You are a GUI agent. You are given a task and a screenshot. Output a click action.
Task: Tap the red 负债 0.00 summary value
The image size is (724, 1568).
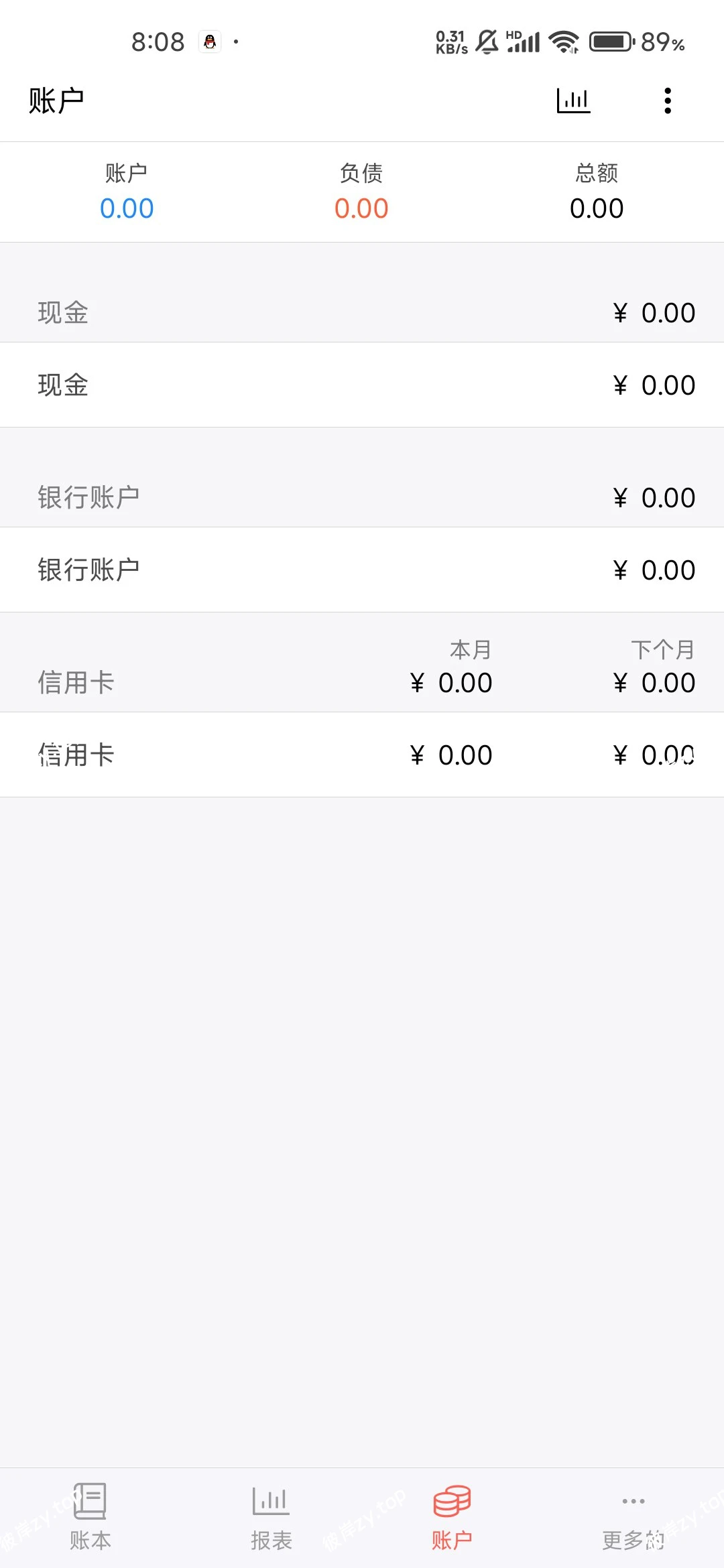pos(361,208)
